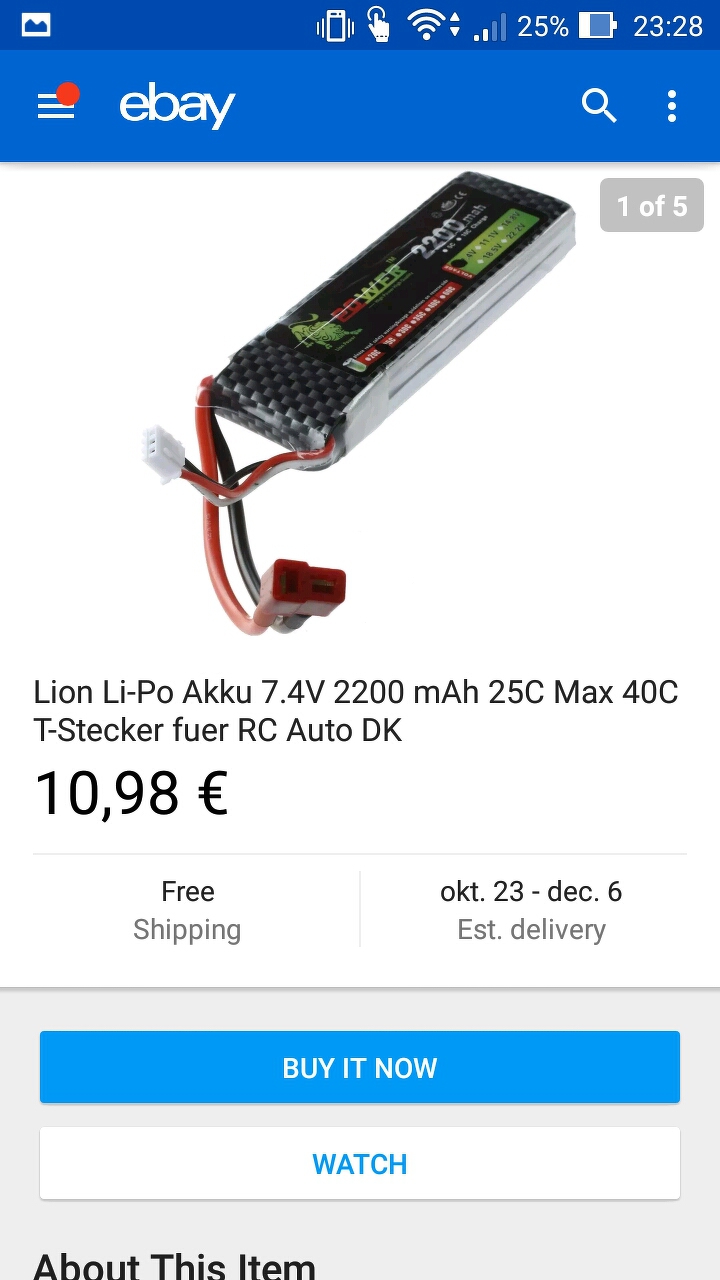Tap Buy It Now

(360, 1068)
